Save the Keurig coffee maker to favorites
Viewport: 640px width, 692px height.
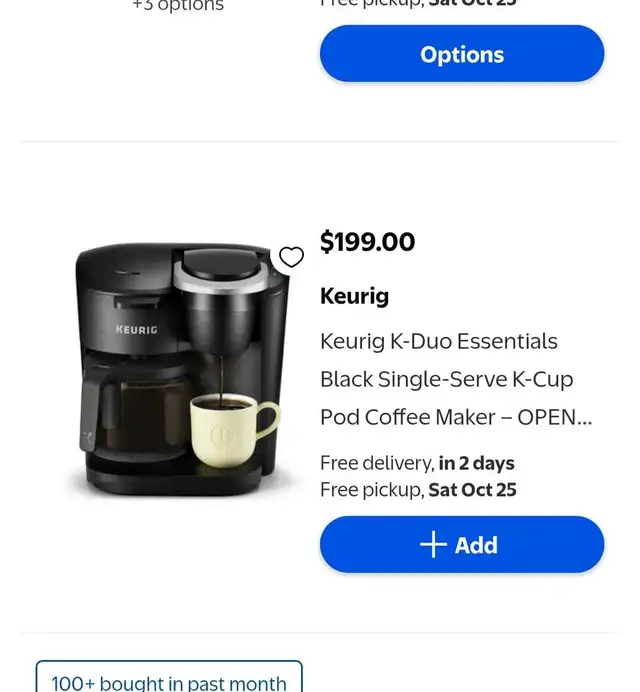coord(291,258)
